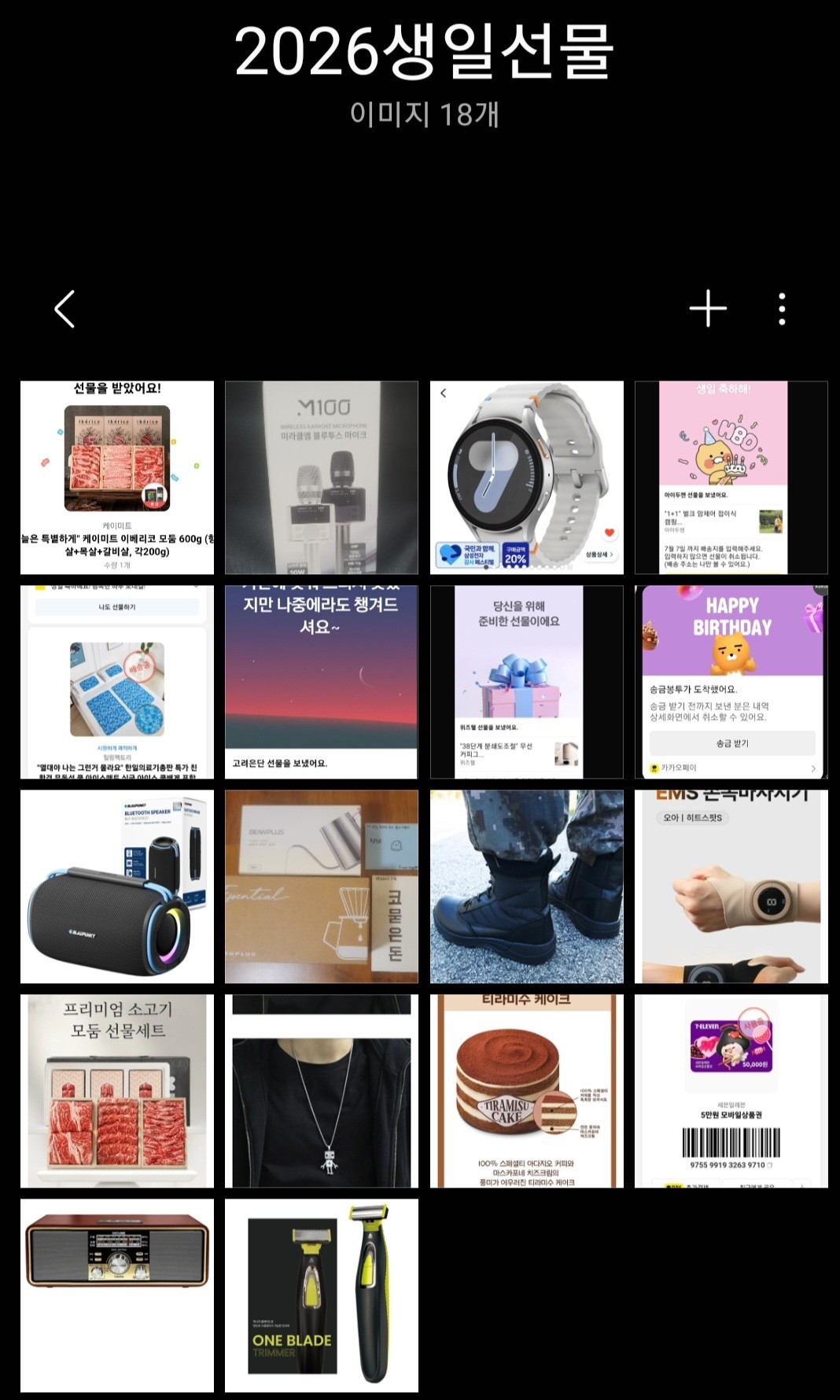View the Iberico pork gift screenshot

tap(117, 477)
